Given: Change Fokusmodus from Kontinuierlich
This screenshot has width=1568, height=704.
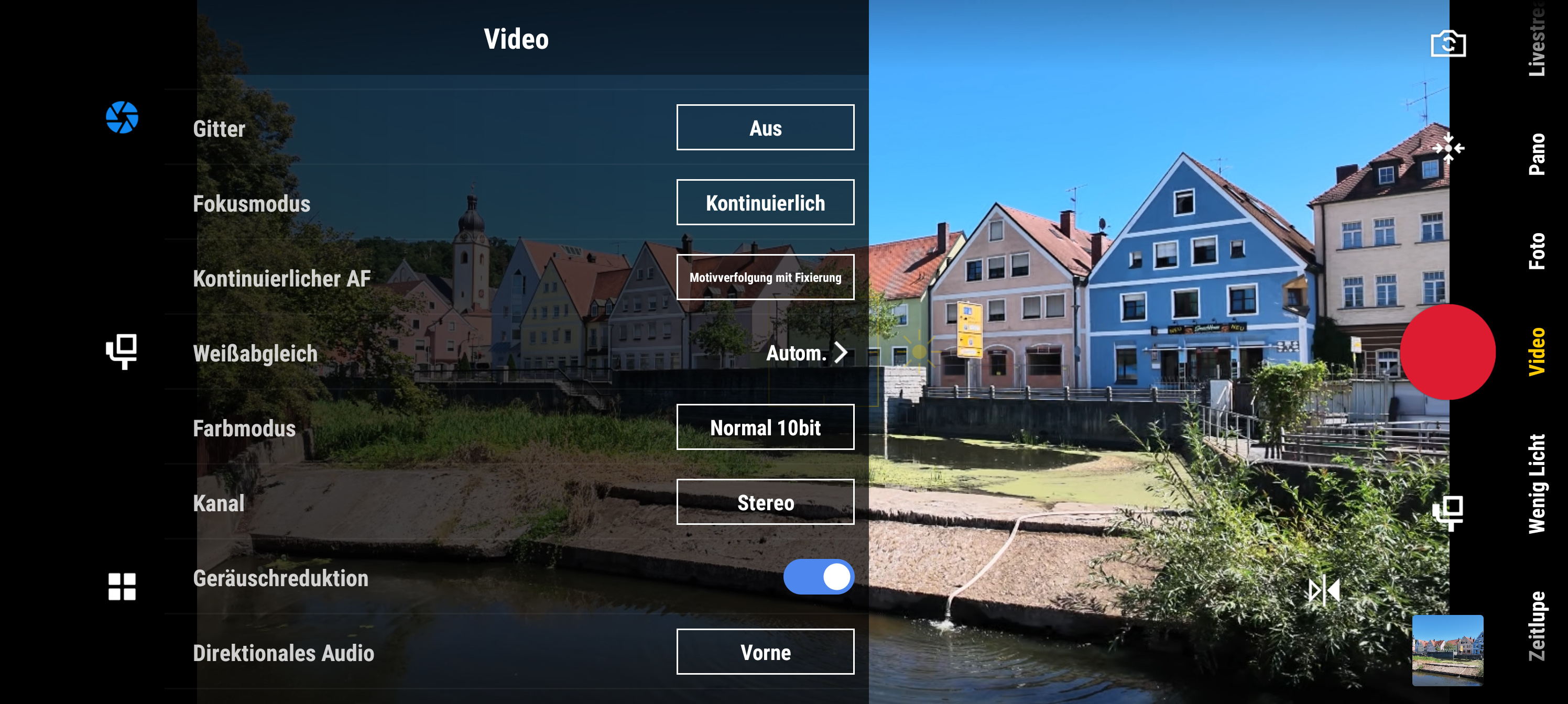Looking at the screenshot, I should [765, 203].
